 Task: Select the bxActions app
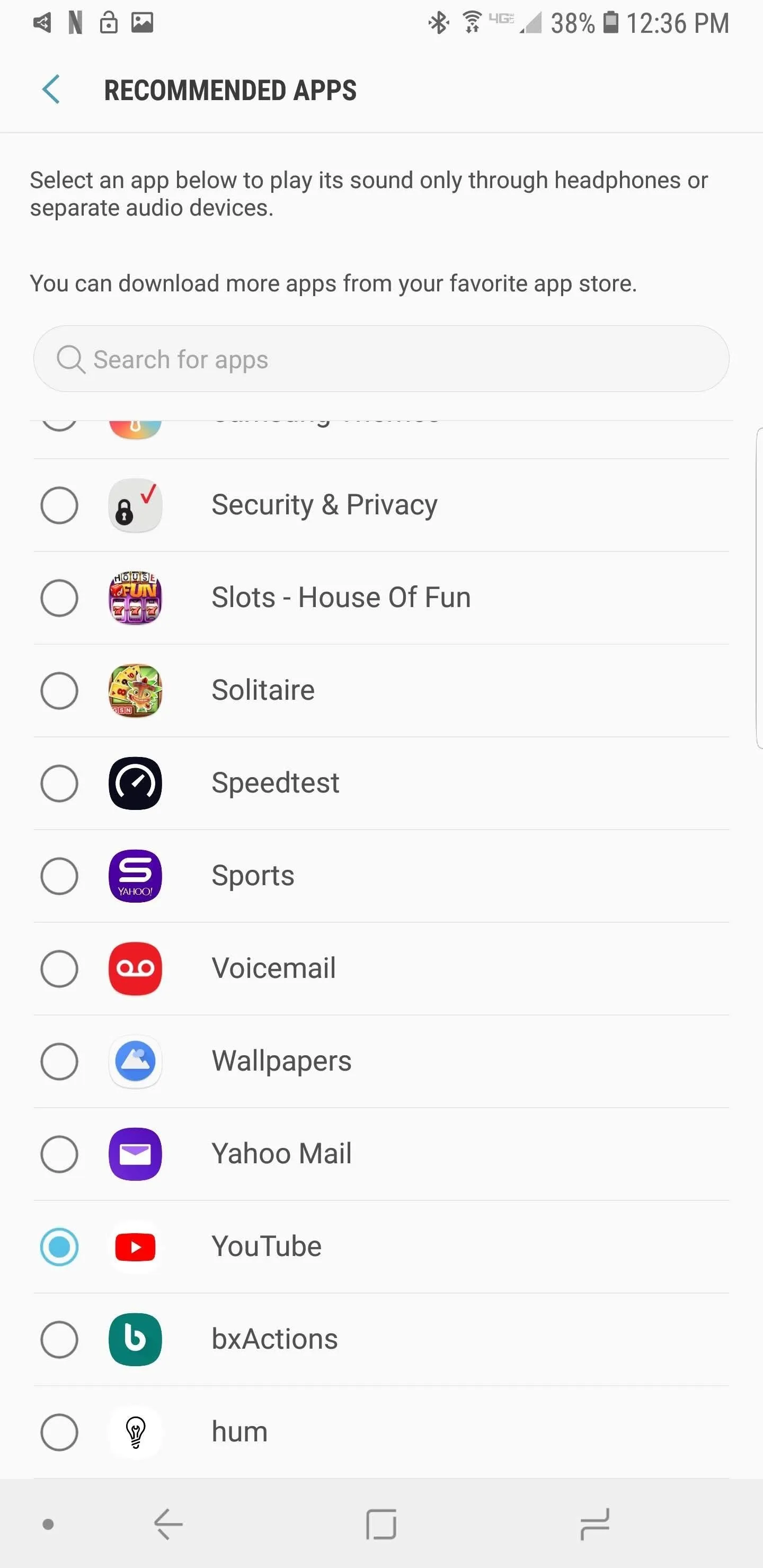(381, 1339)
